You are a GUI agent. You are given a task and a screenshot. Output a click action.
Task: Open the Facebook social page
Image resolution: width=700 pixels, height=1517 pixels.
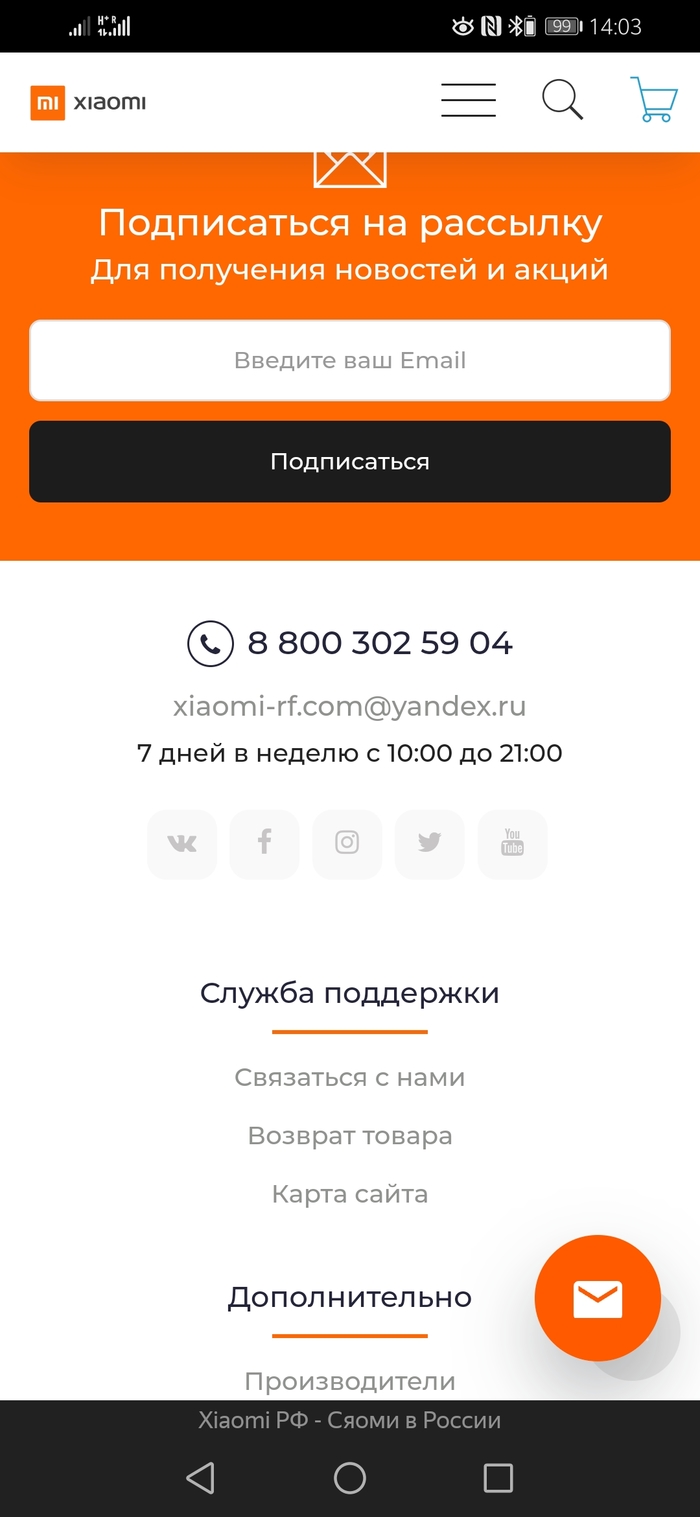pos(265,844)
